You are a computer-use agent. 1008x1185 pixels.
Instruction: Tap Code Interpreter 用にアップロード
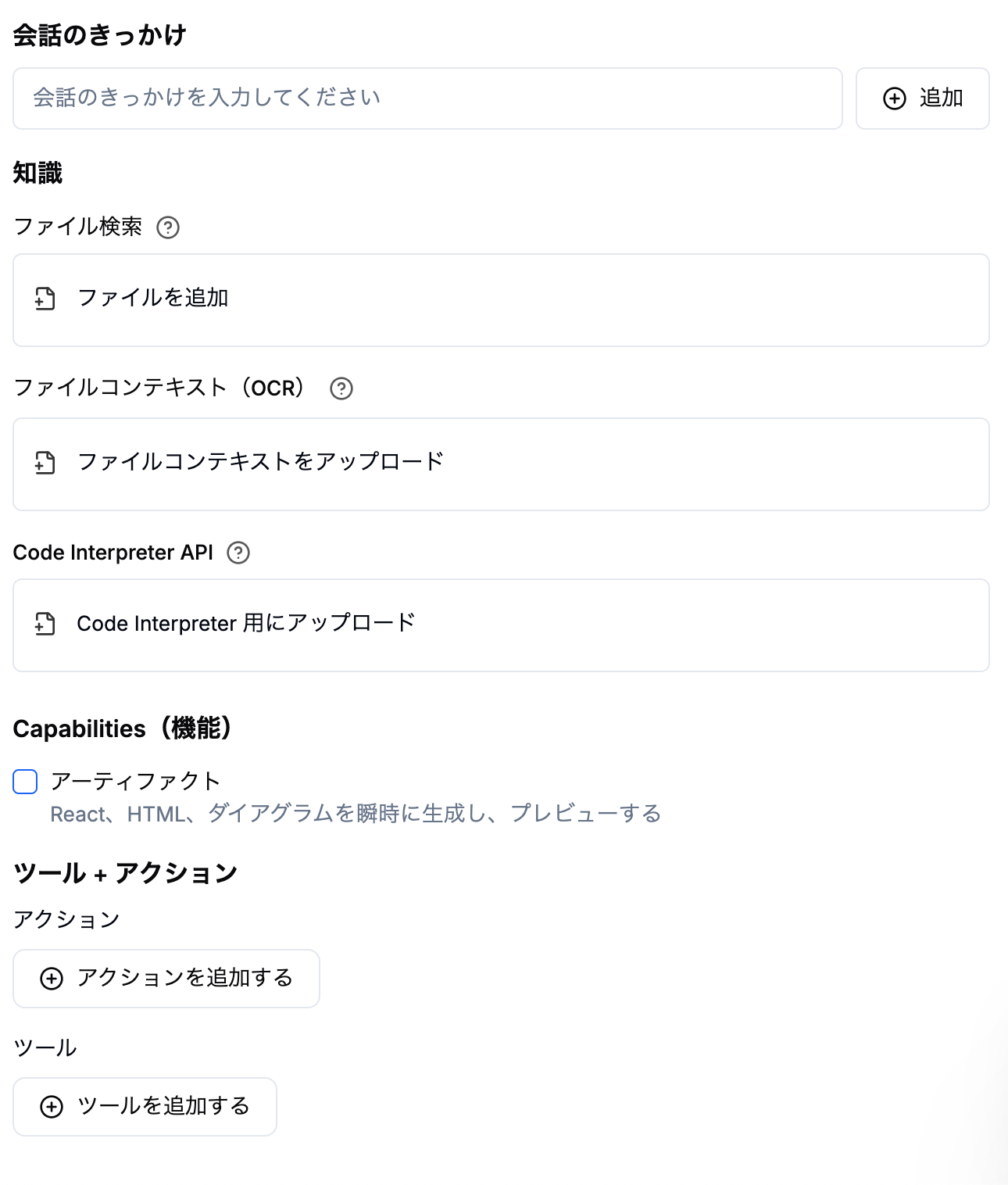(245, 624)
